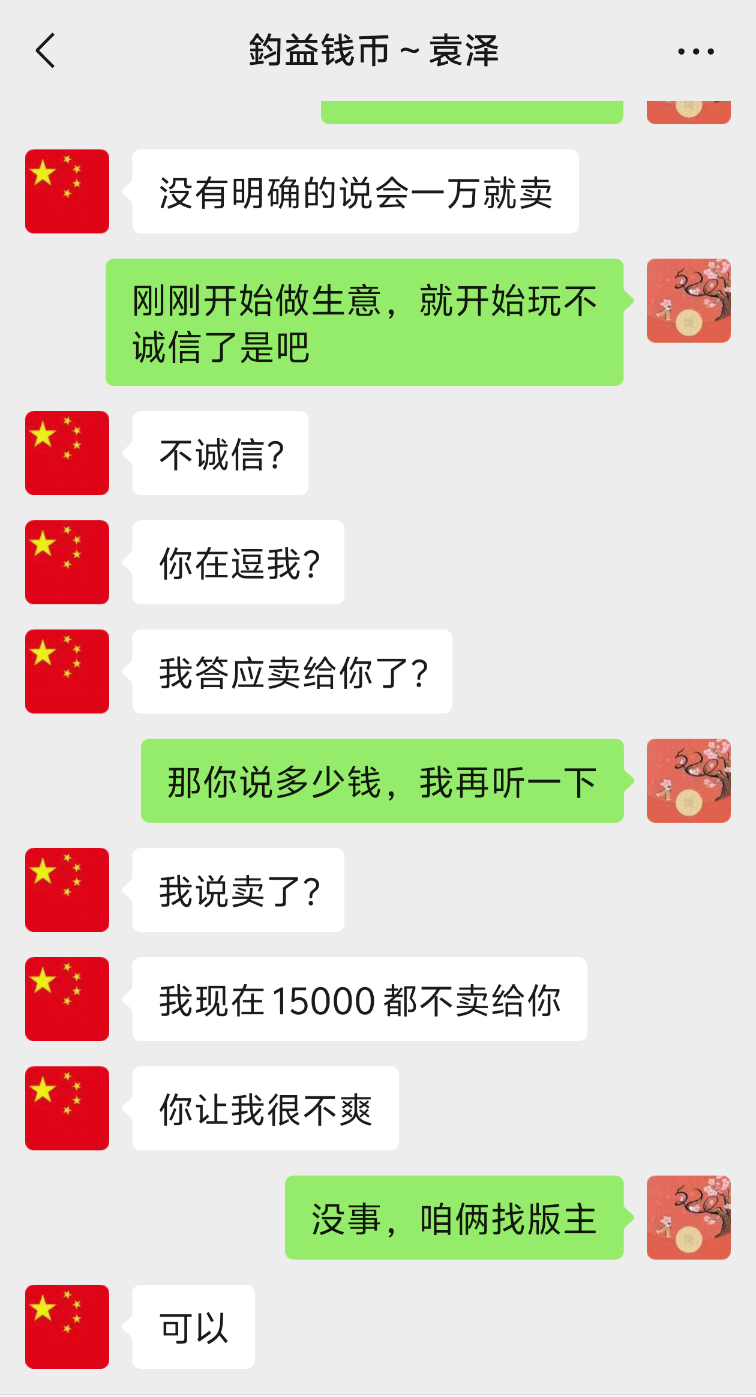Click the avatar beside 没有明确的说会一万就卖

[x=66, y=191]
